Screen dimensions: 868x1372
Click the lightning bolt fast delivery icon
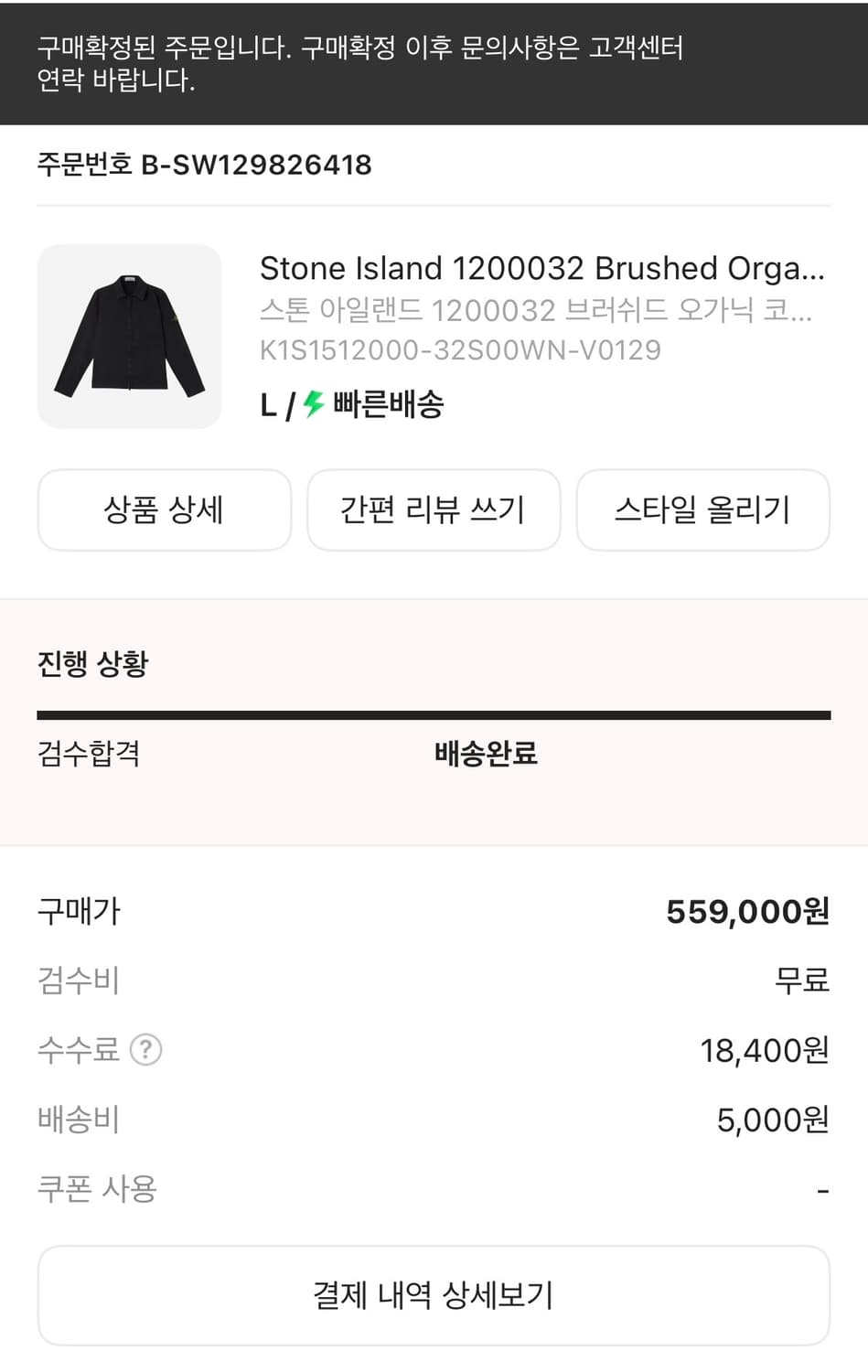pos(309,402)
